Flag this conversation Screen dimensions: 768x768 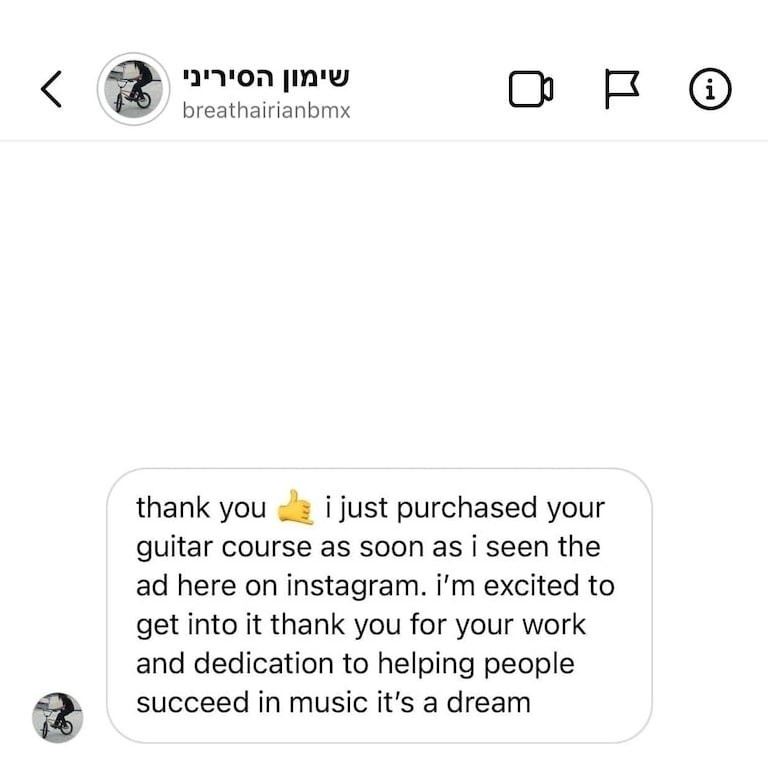622,90
